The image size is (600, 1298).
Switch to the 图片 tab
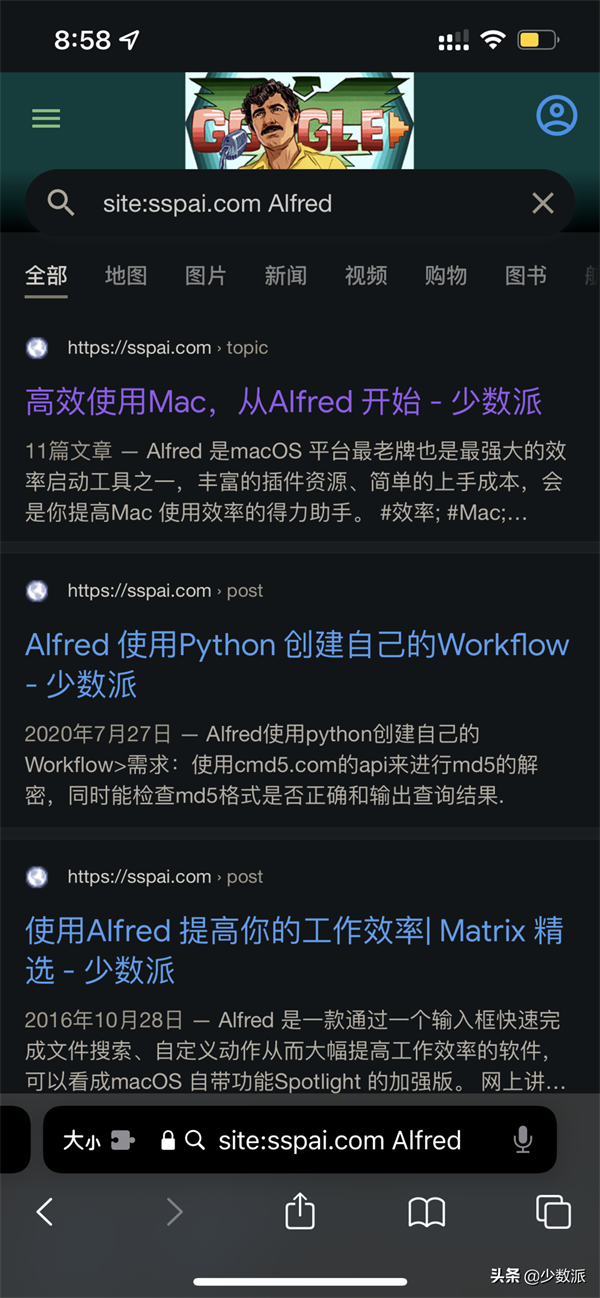click(206, 276)
